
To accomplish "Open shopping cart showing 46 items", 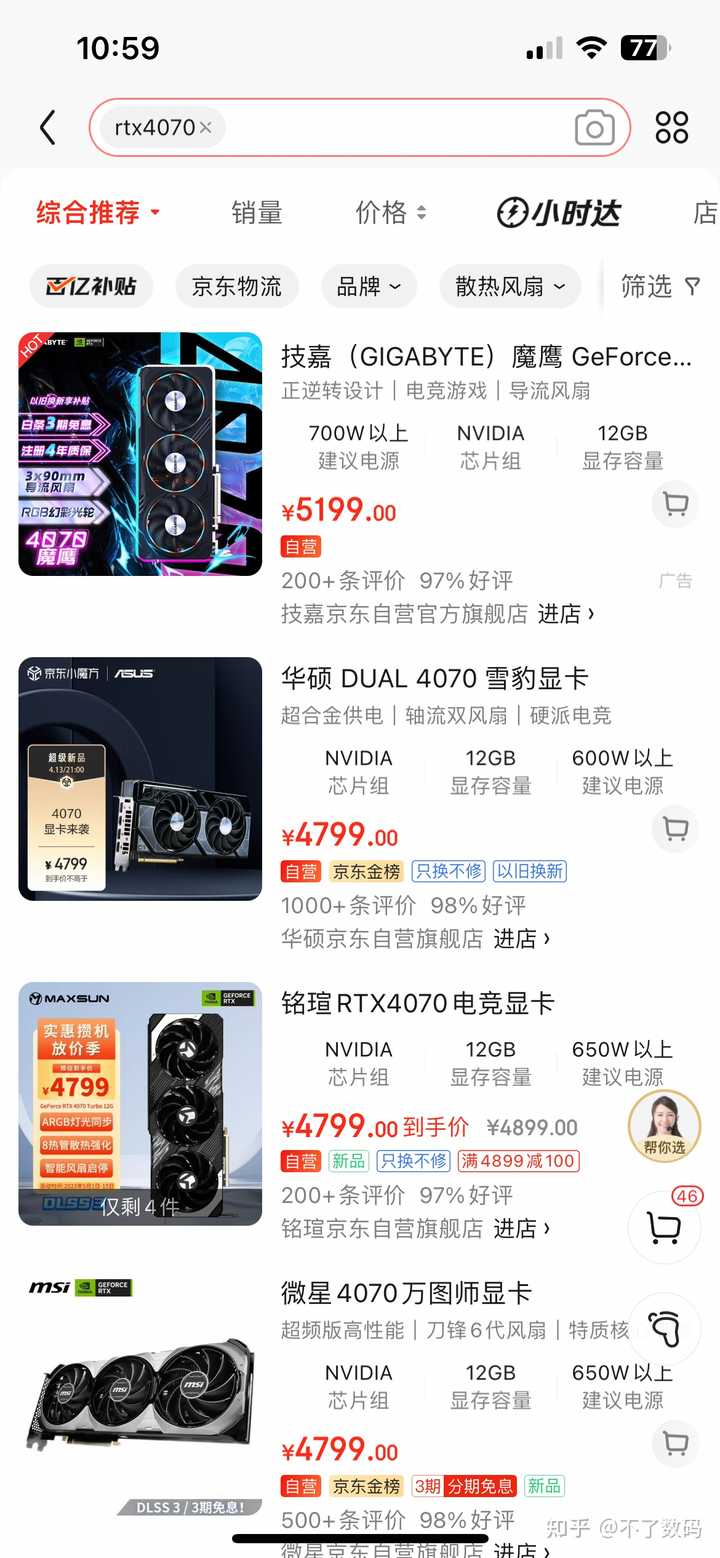I will (x=665, y=1228).
